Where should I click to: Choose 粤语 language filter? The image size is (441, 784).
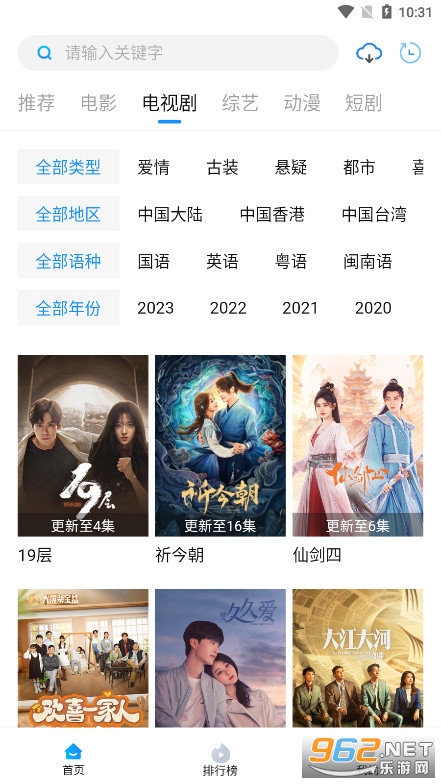pos(290,261)
